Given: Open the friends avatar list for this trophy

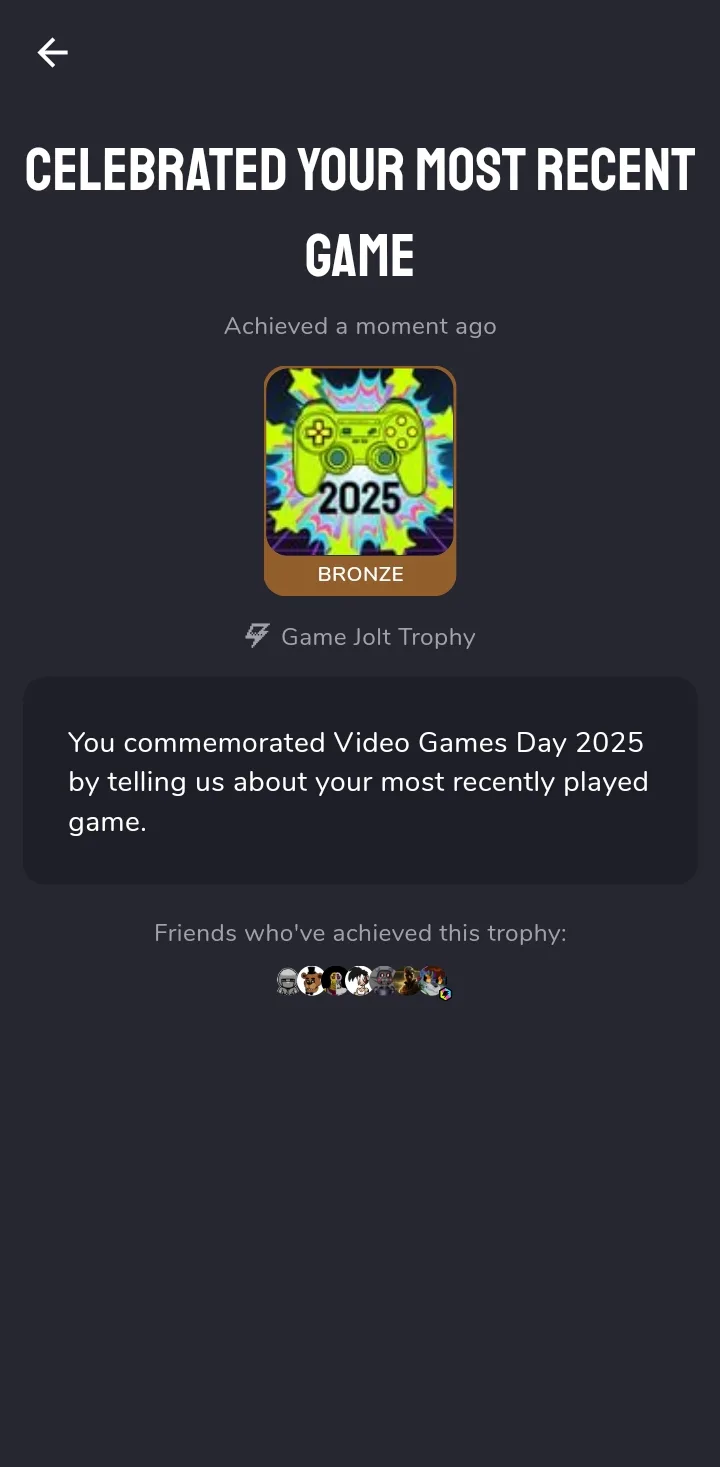Looking at the screenshot, I should pos(362,981).
